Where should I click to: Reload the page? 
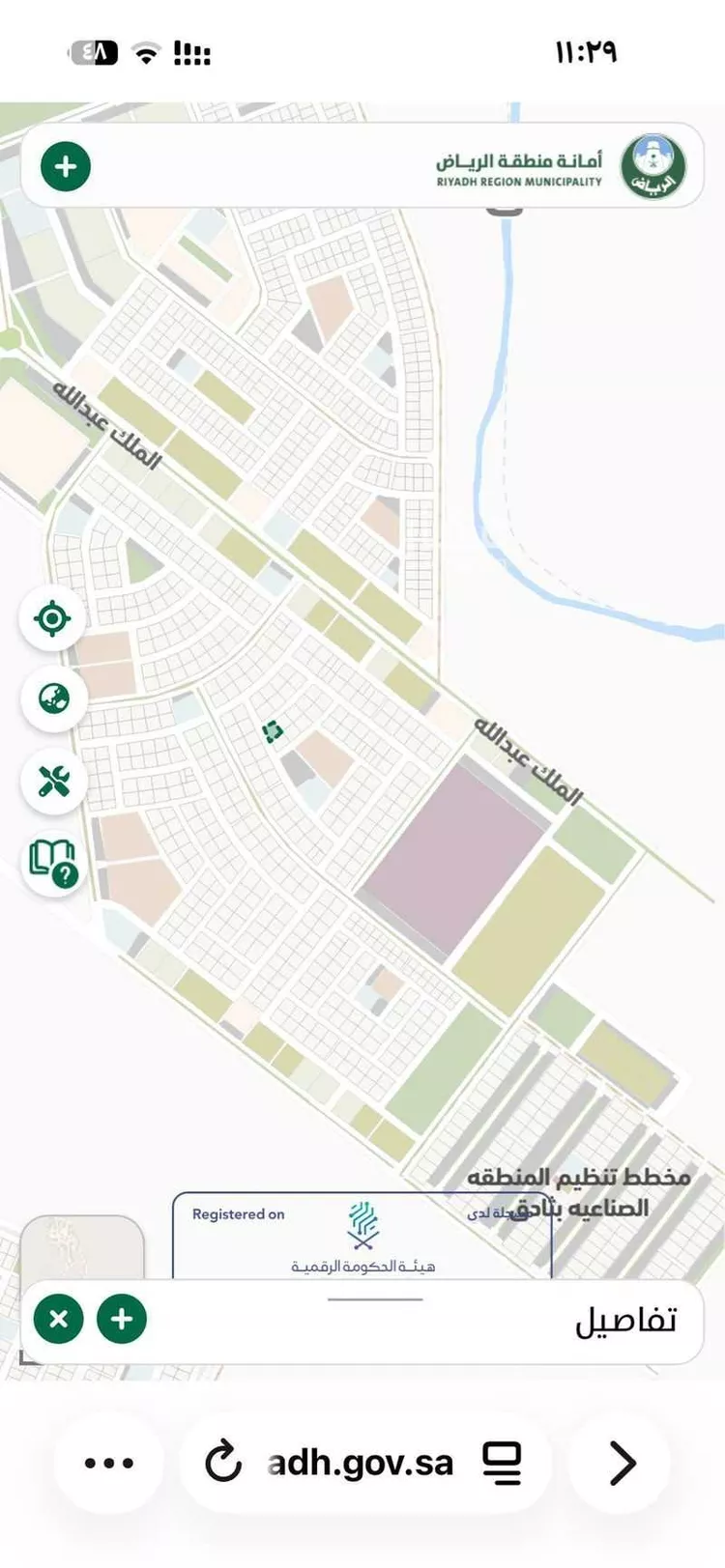pyautogui.click(x=223, y=1463)
